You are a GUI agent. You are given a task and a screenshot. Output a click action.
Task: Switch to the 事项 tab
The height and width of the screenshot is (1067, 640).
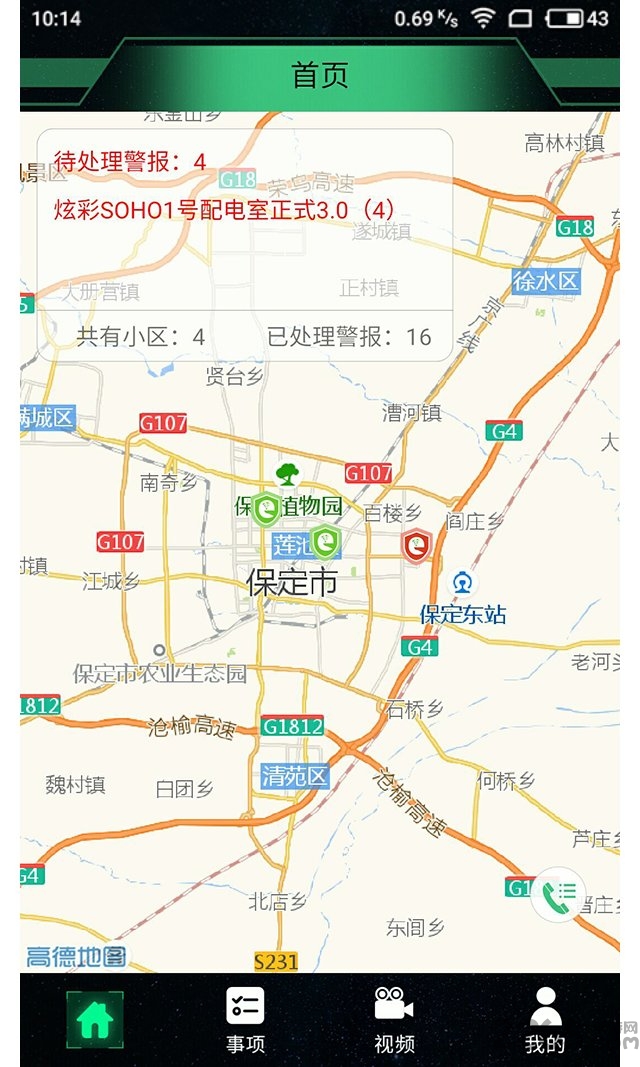[x=245, y=1019]
